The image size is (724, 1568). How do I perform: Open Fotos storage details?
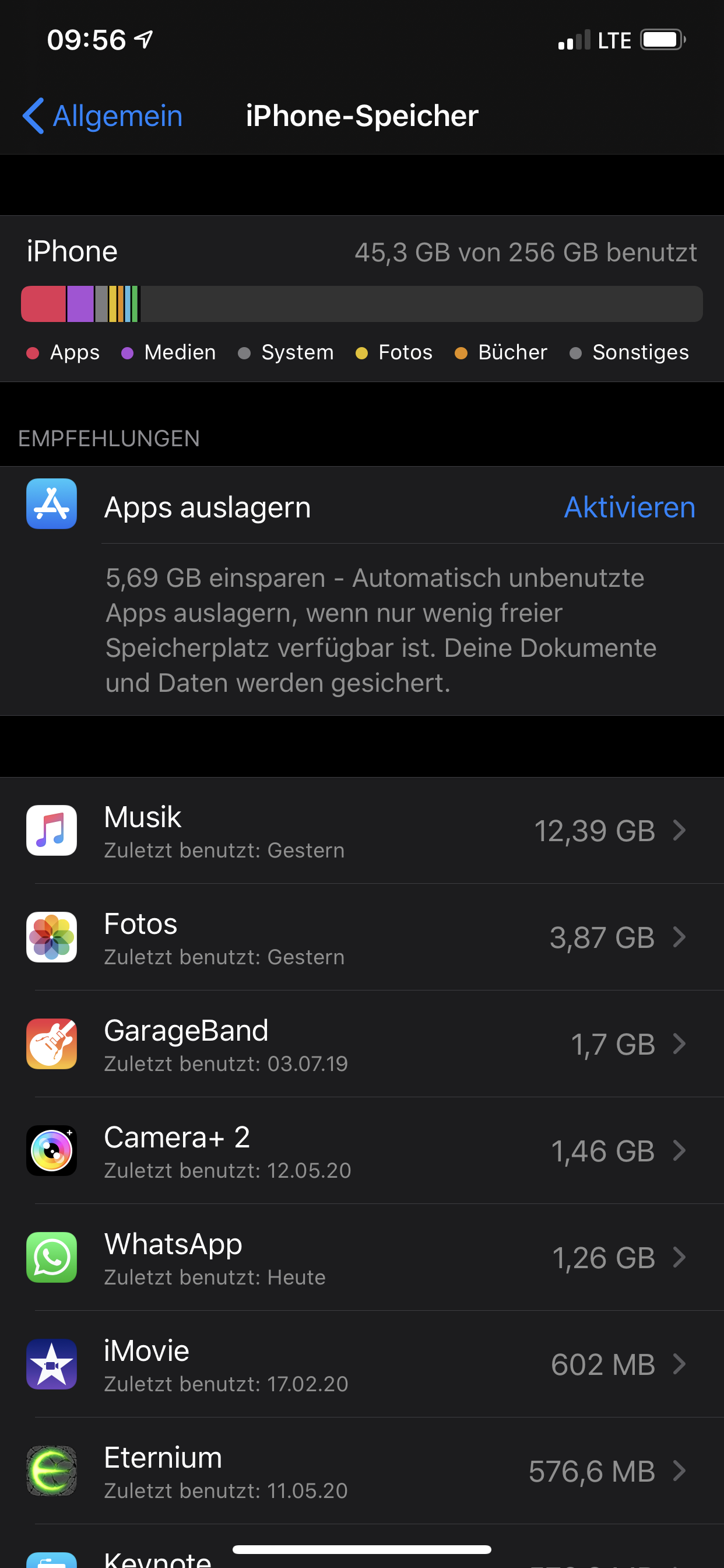click(361, 937)
